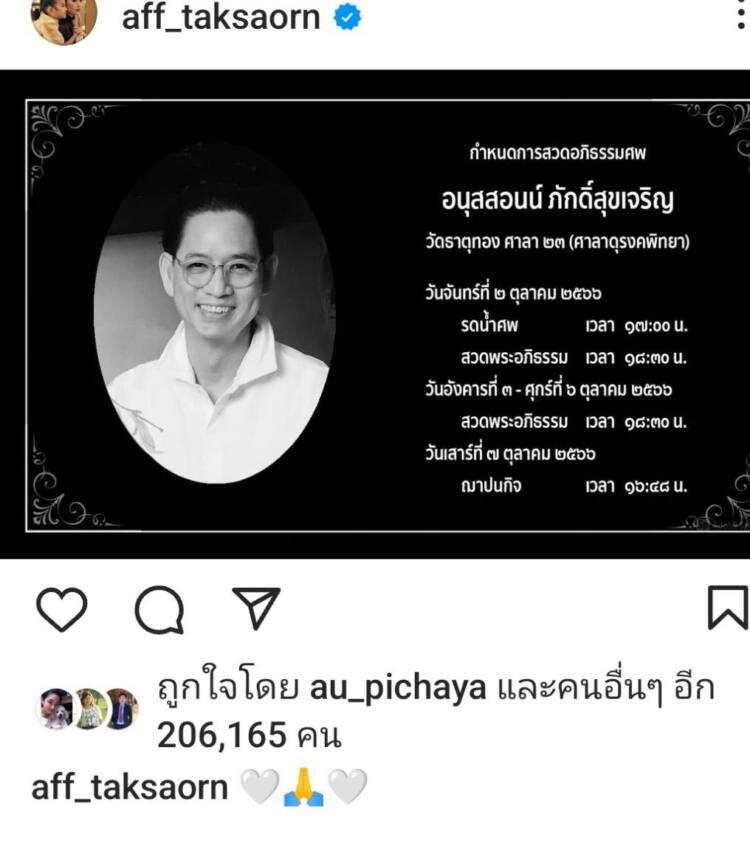Open comments on this post

tap(159, 608)
